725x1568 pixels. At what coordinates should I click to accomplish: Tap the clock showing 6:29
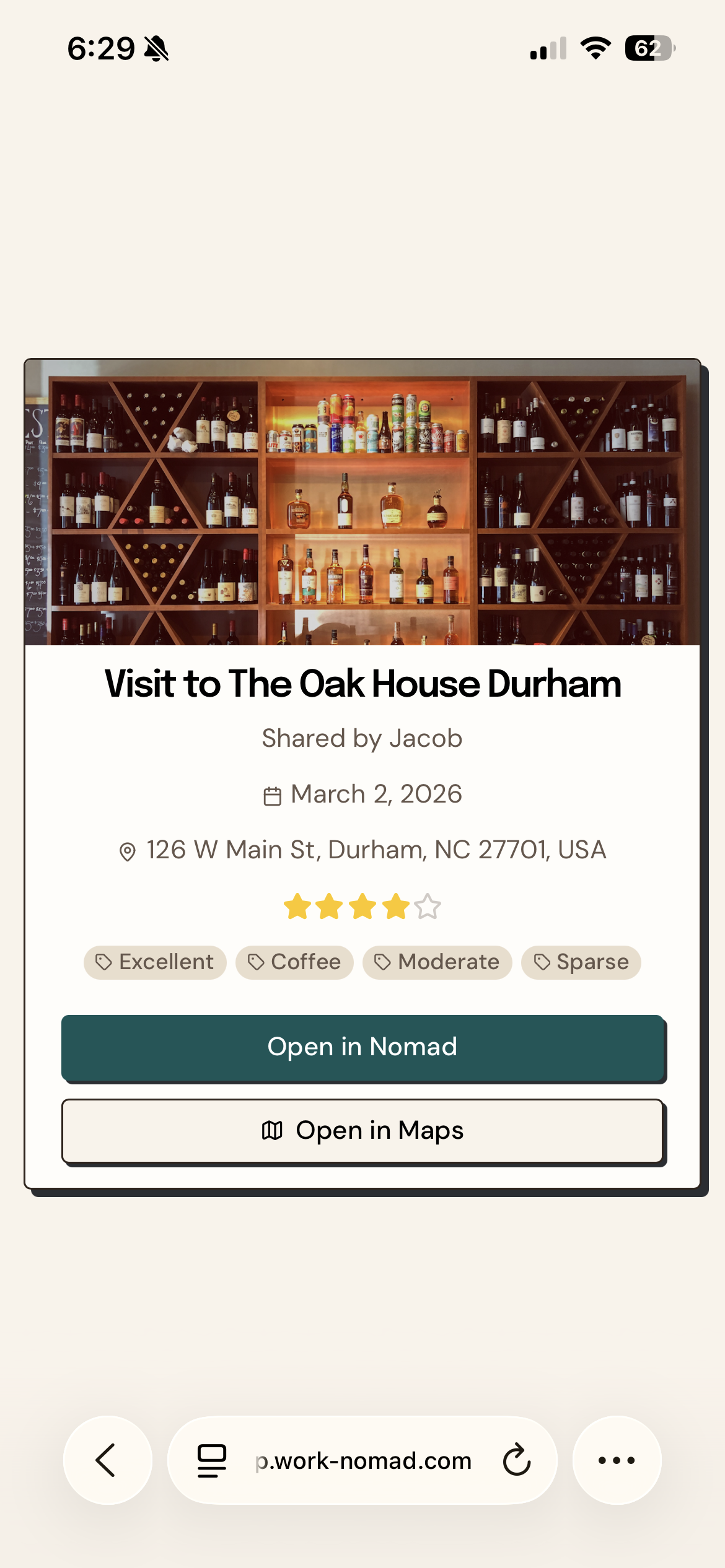(100, 48)
